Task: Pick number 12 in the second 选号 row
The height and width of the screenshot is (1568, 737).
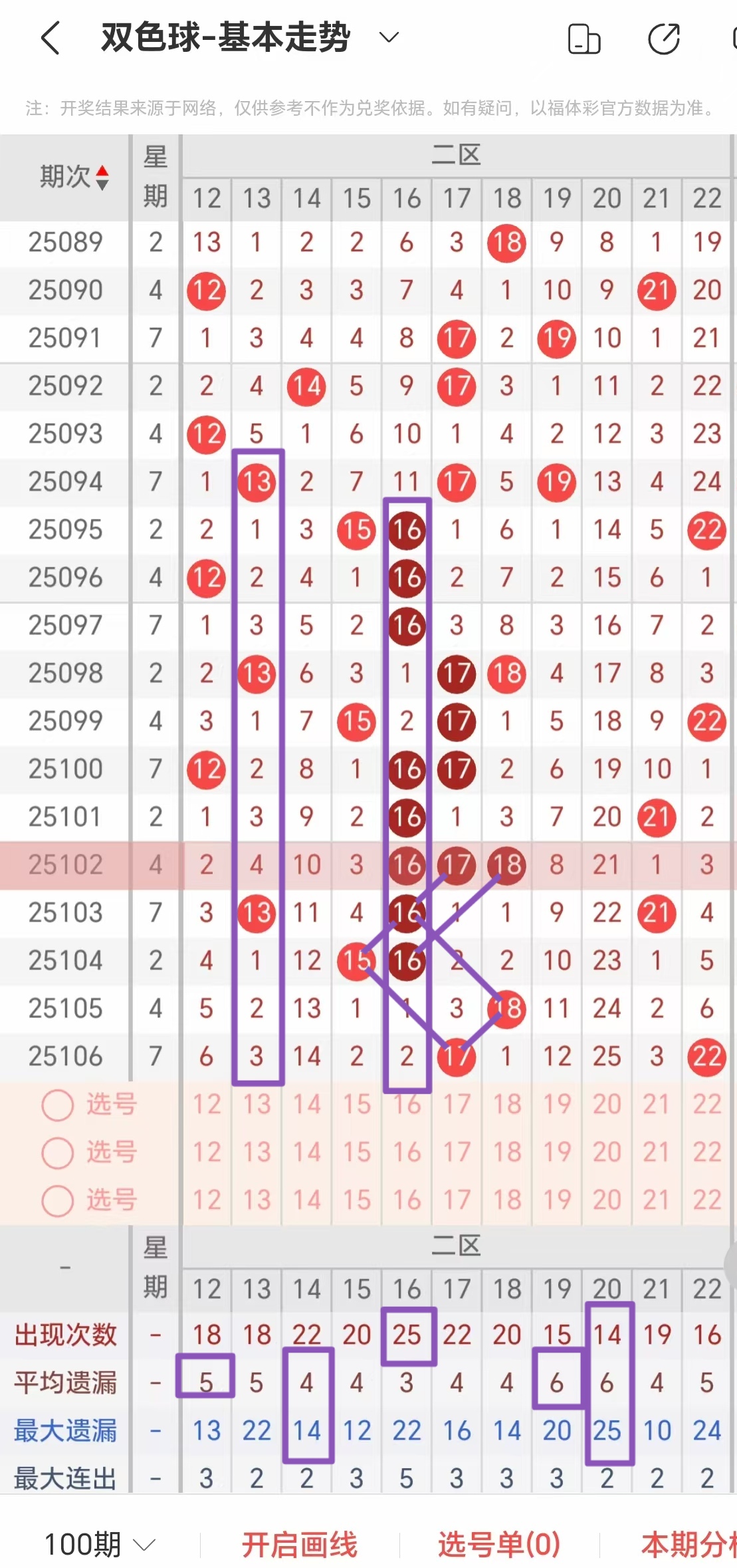Action: pyautogui.click(x=207, y=1153)
